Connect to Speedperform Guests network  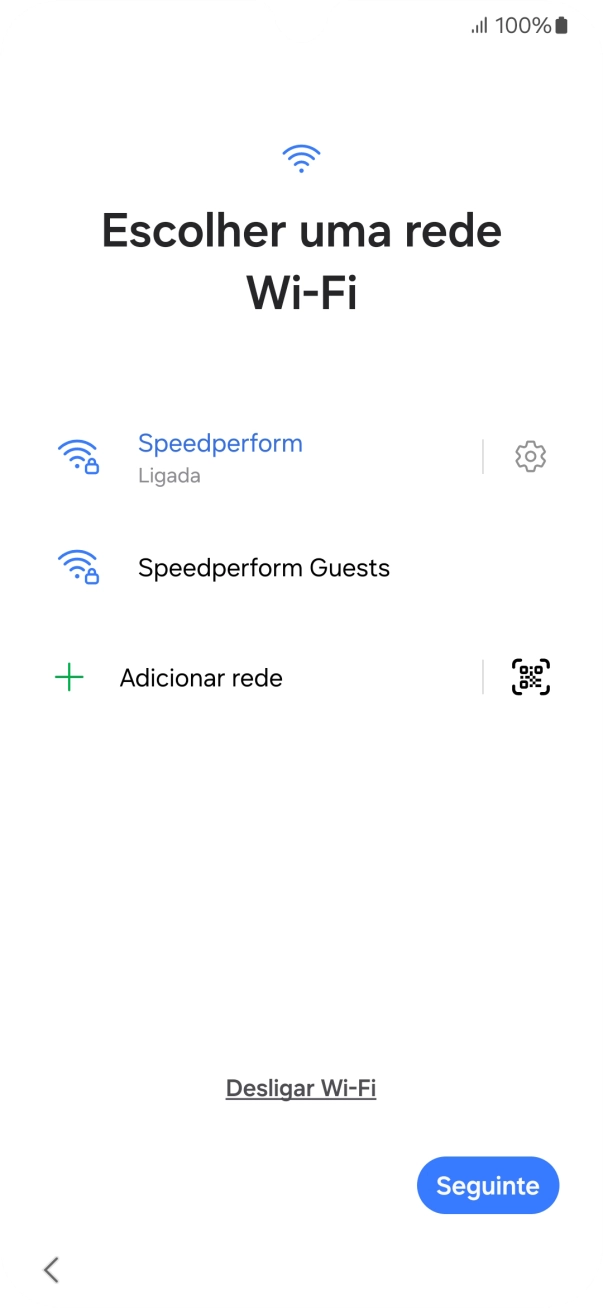263,568
